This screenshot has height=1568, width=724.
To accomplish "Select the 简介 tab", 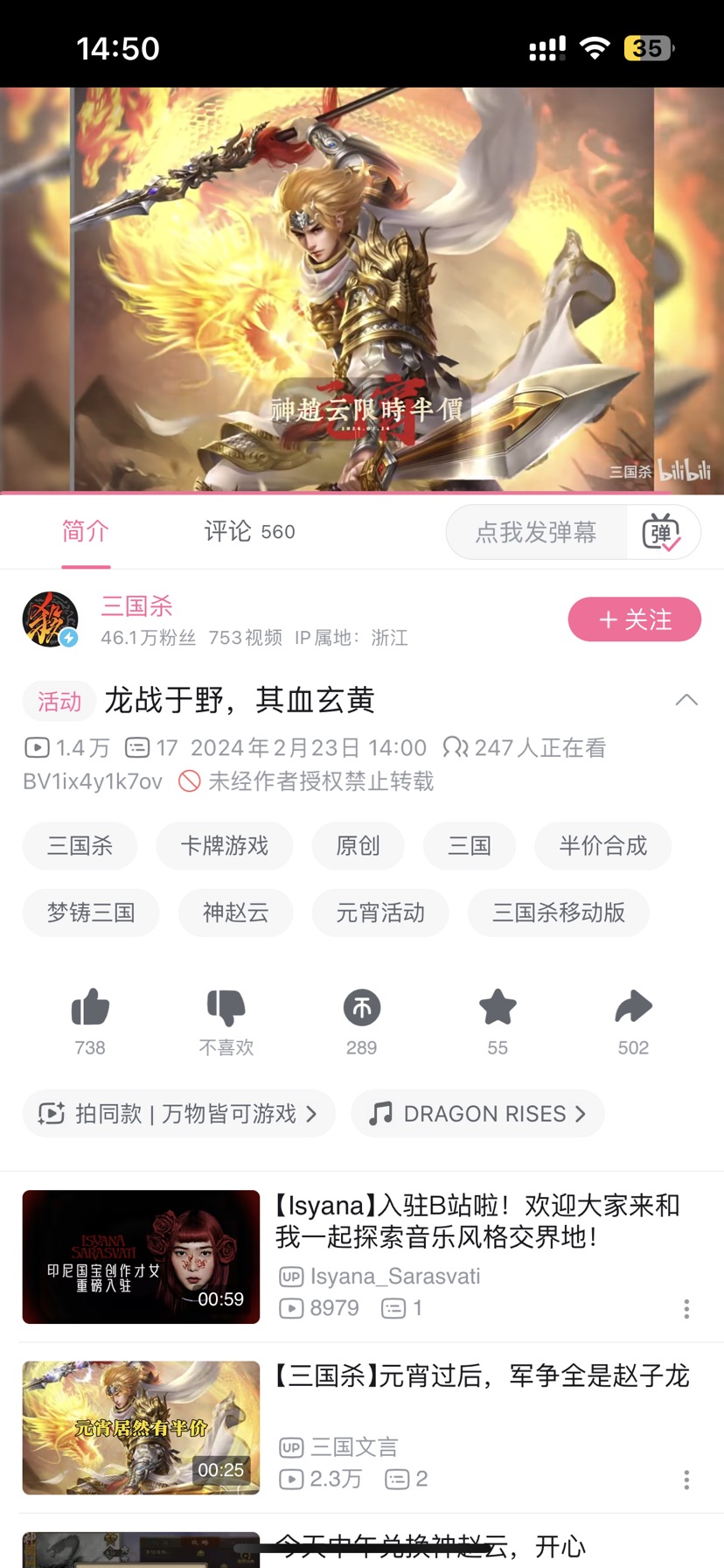I will (x=86, y=531).
